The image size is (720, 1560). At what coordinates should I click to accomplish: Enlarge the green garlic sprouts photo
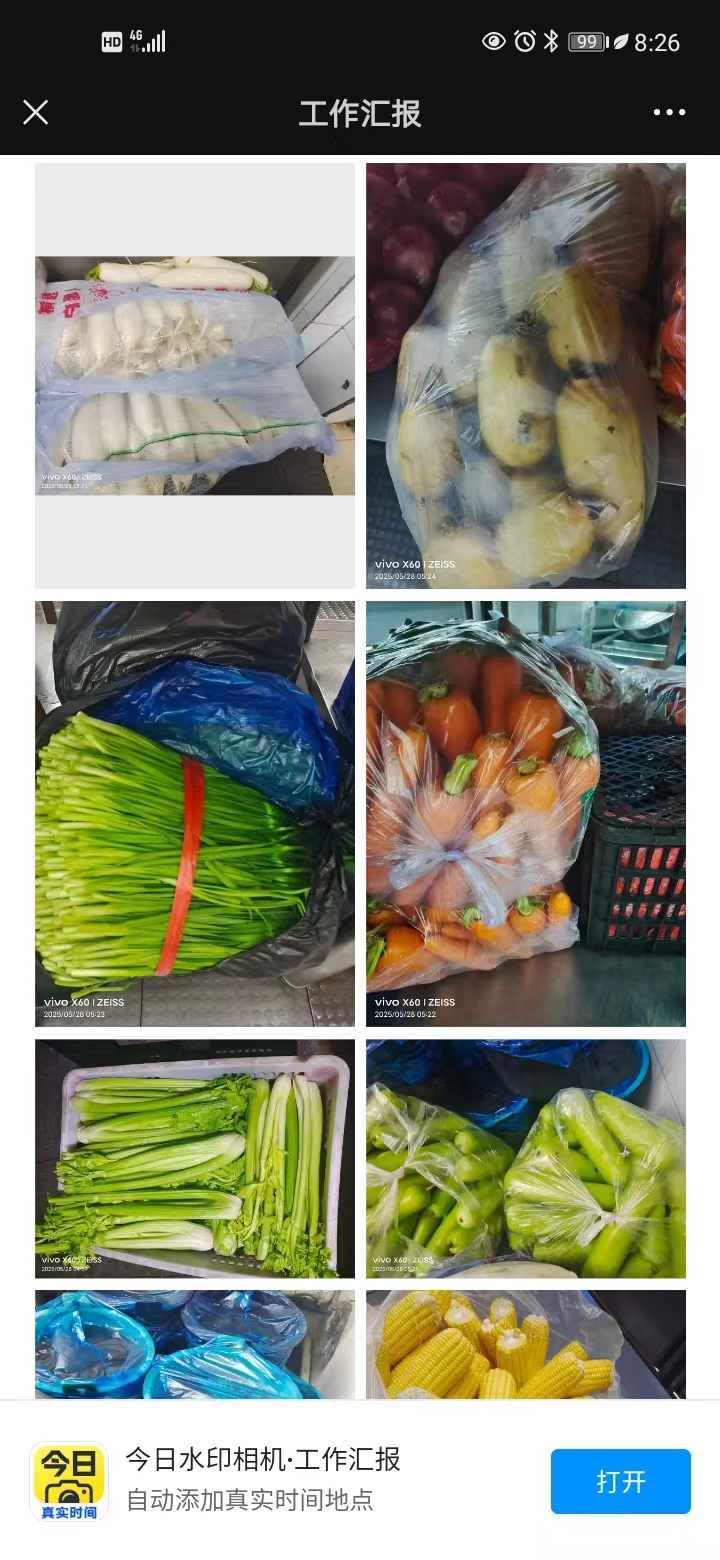pyautogui.click(x=195, y=813)
